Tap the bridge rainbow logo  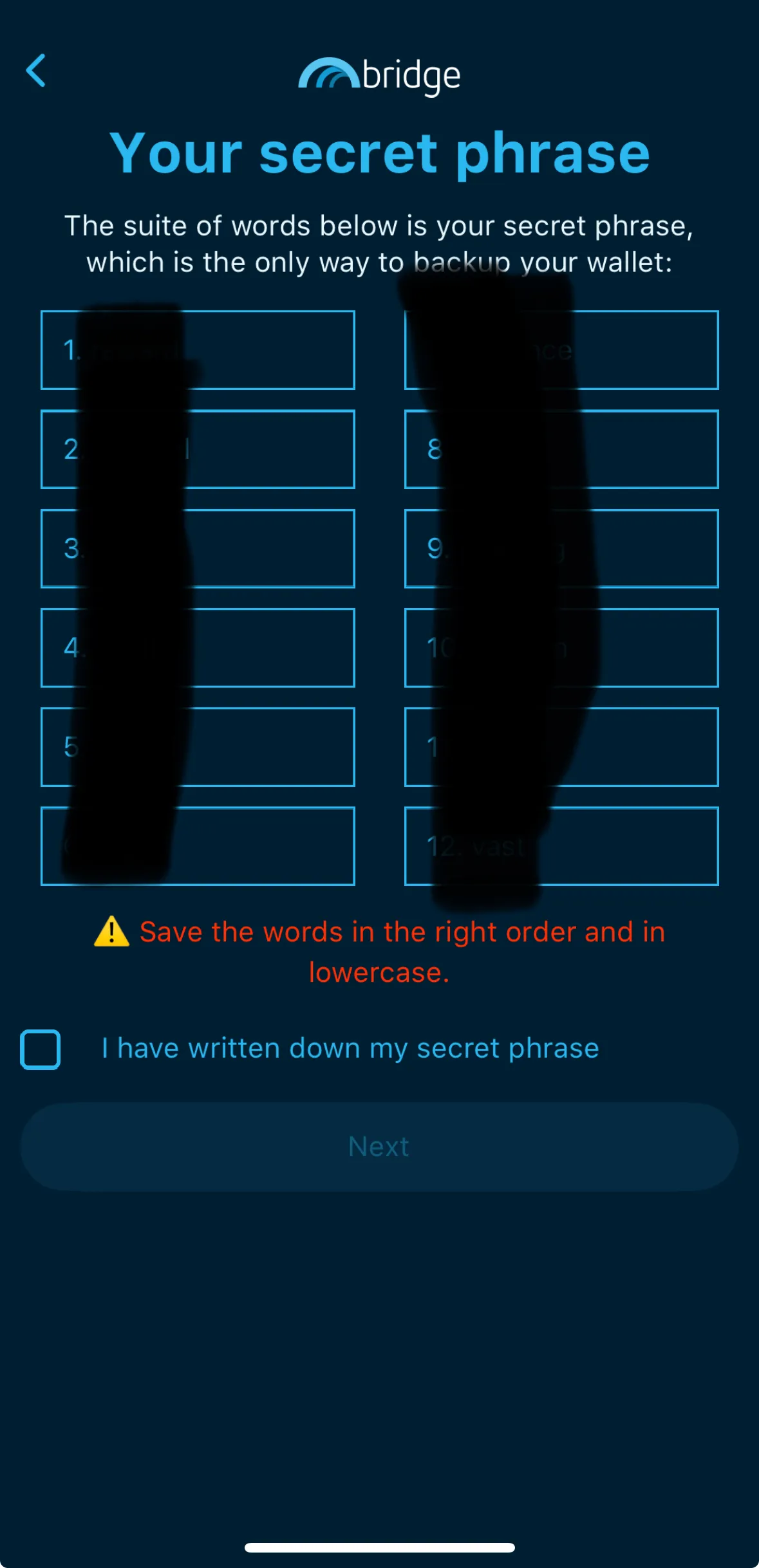coord(330,74)
